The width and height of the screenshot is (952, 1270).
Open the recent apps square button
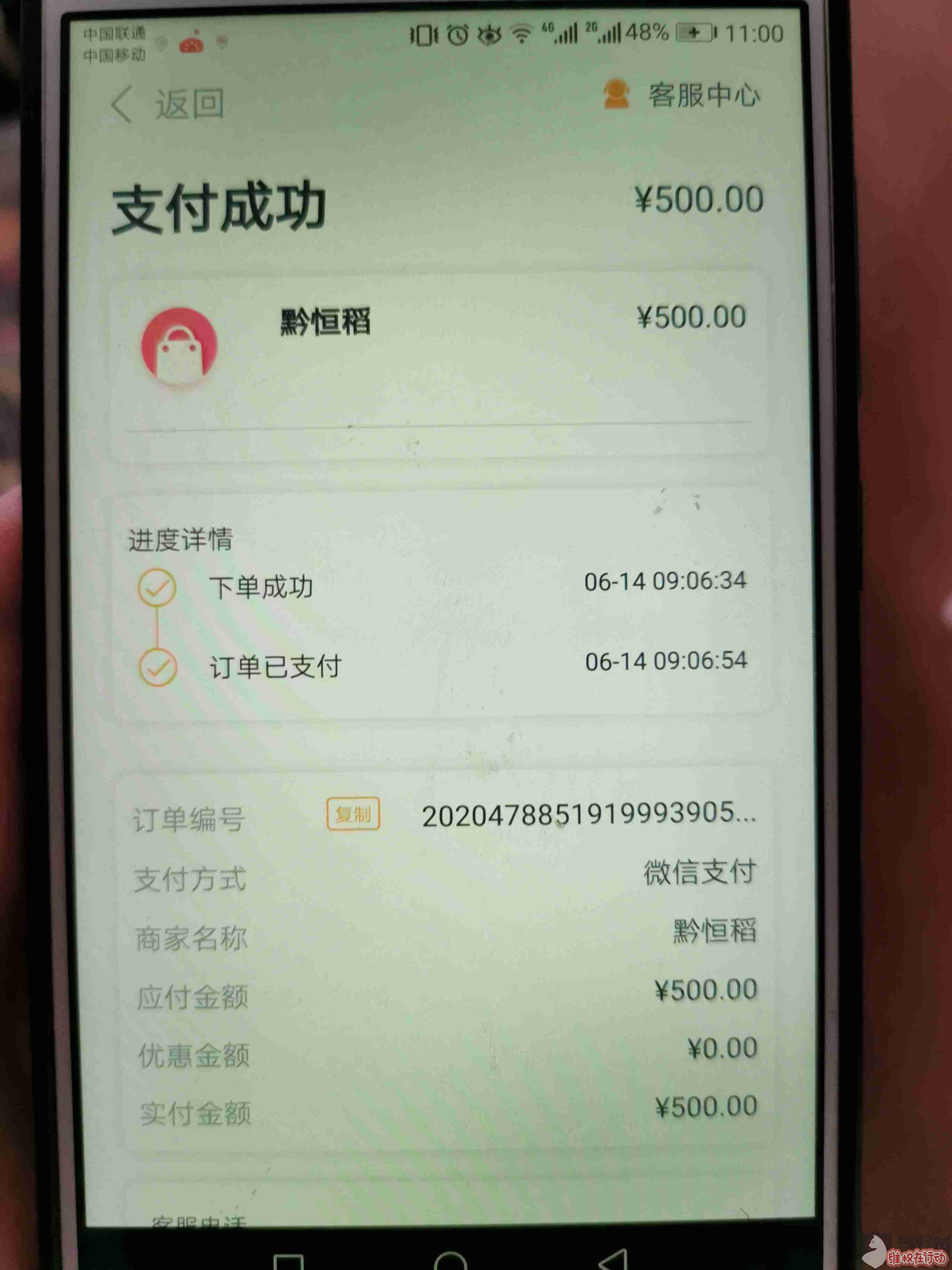(x=289, y=1261)
